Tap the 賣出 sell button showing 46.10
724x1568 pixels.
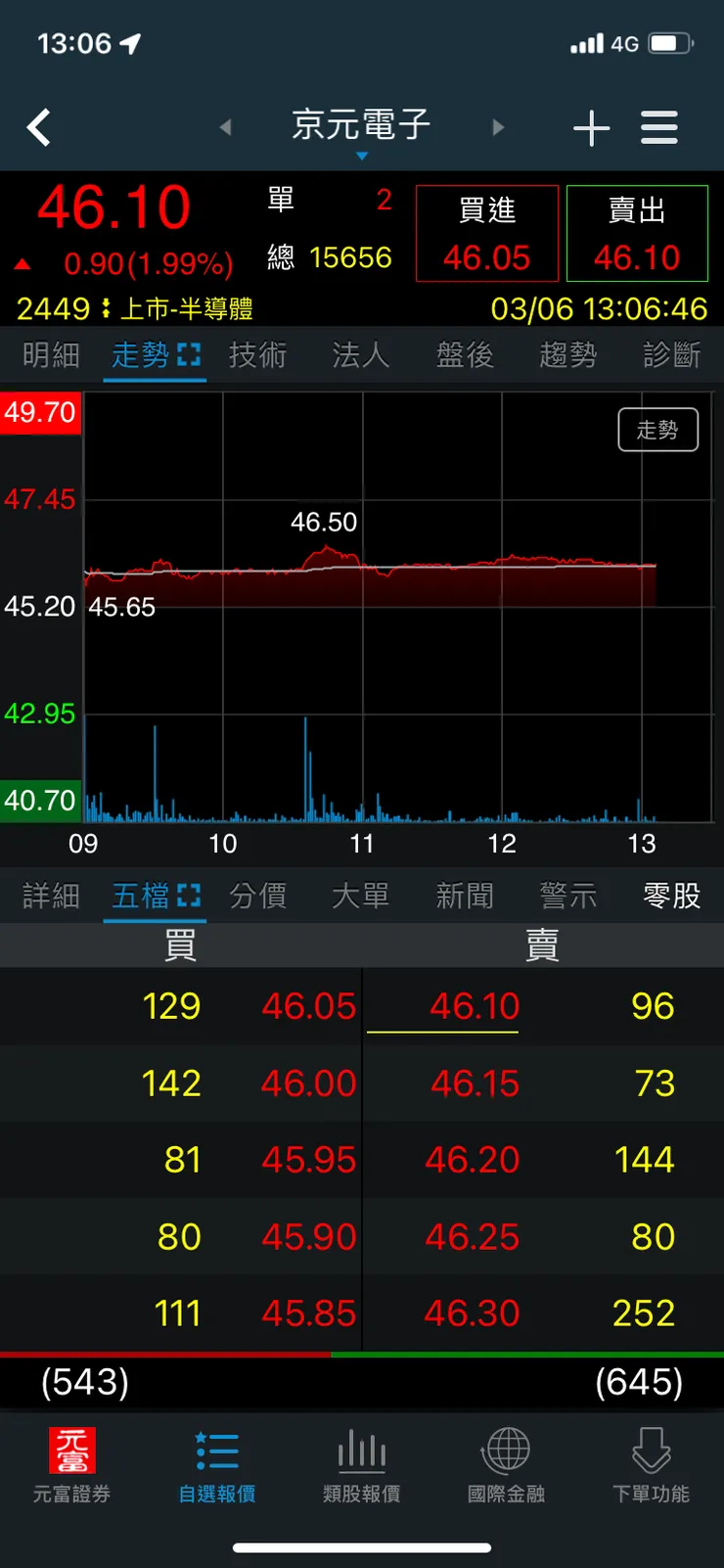[x=637, y=233]
